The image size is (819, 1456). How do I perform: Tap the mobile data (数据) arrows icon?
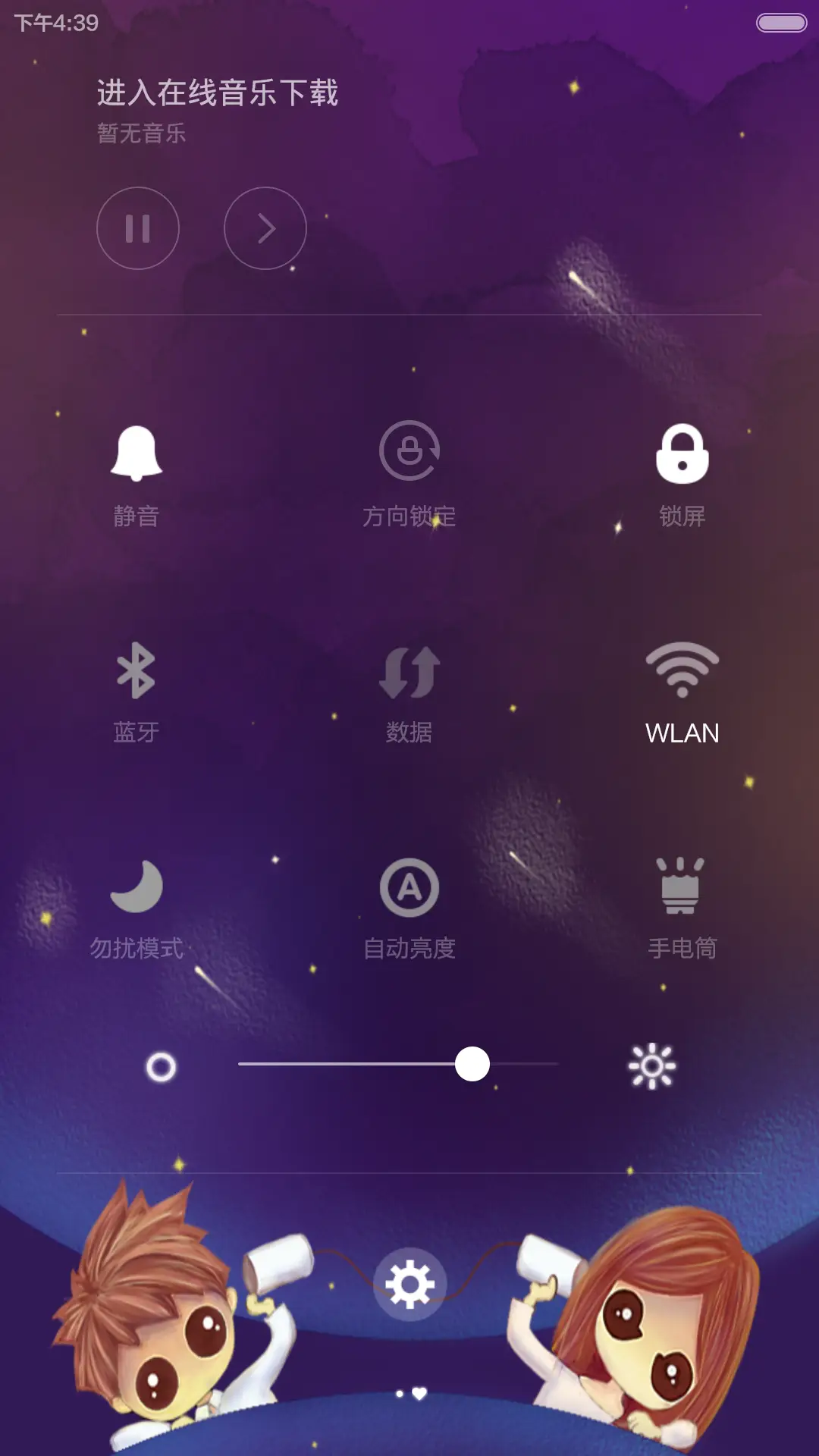coord(409,675)
